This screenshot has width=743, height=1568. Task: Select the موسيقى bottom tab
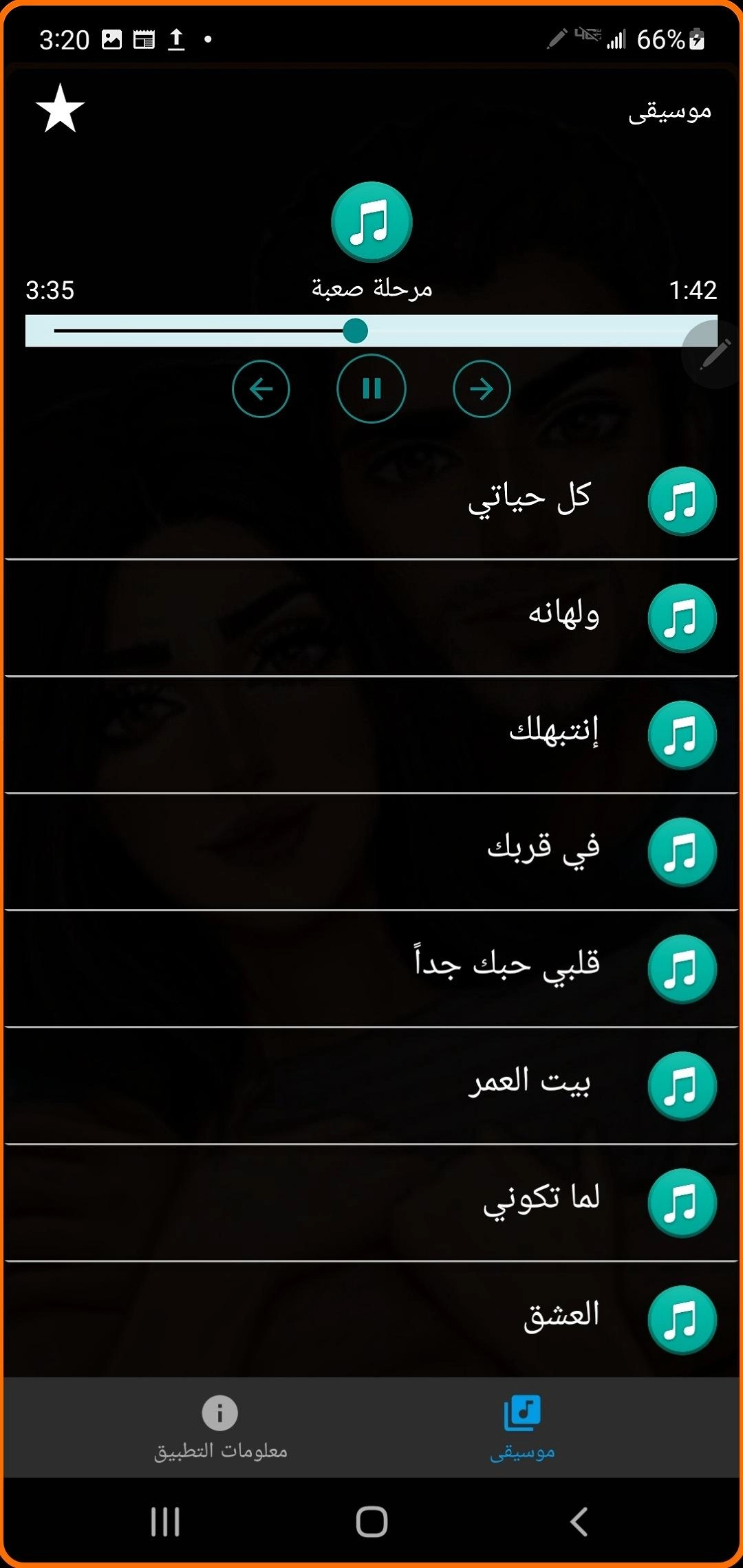tap(522, 1428)
